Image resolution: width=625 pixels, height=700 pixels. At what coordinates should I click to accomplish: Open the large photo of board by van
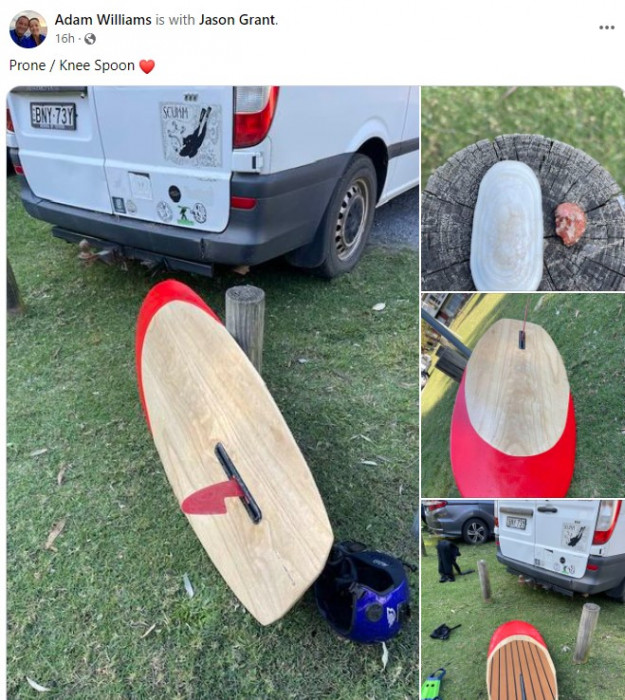click(212, 390)
